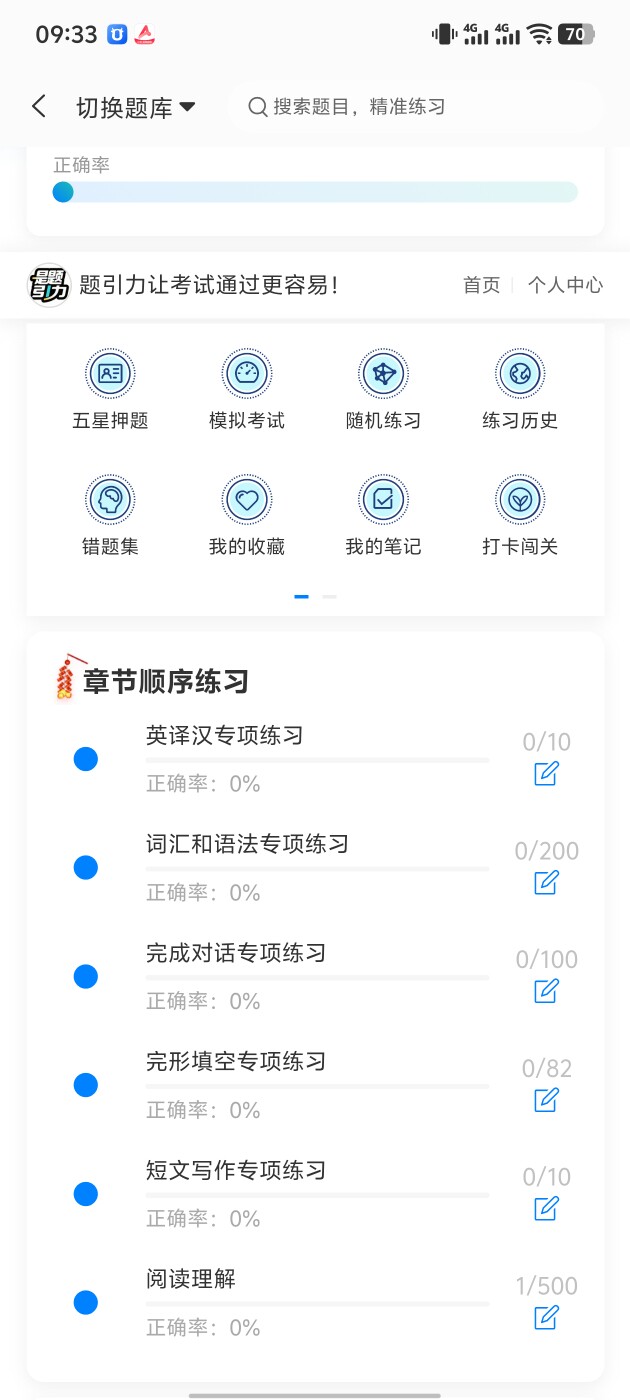630x1400 pixels.
Task: Go back using the top-left arrow
Action: tap(39, 107)
